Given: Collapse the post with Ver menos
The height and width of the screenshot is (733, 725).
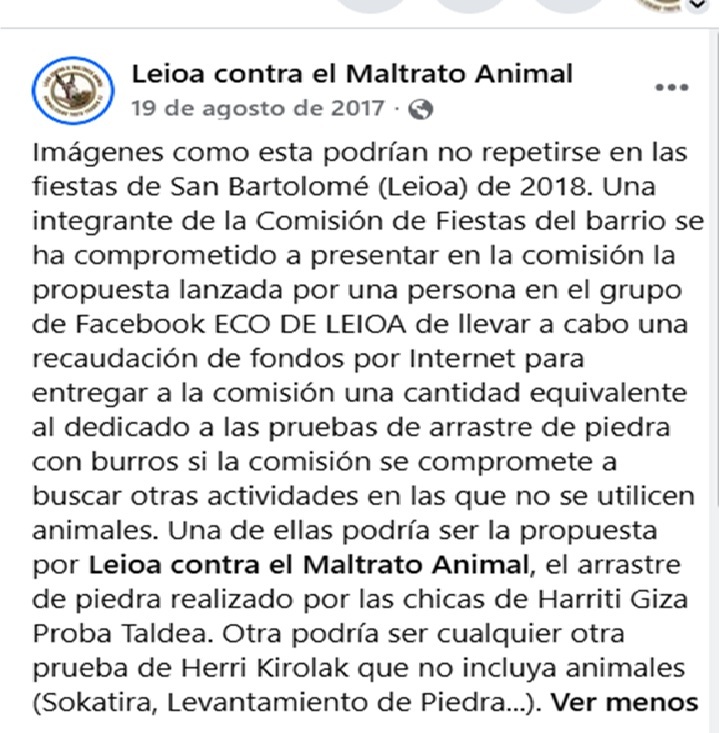Looking at the screenshot, I should (624, 702).
